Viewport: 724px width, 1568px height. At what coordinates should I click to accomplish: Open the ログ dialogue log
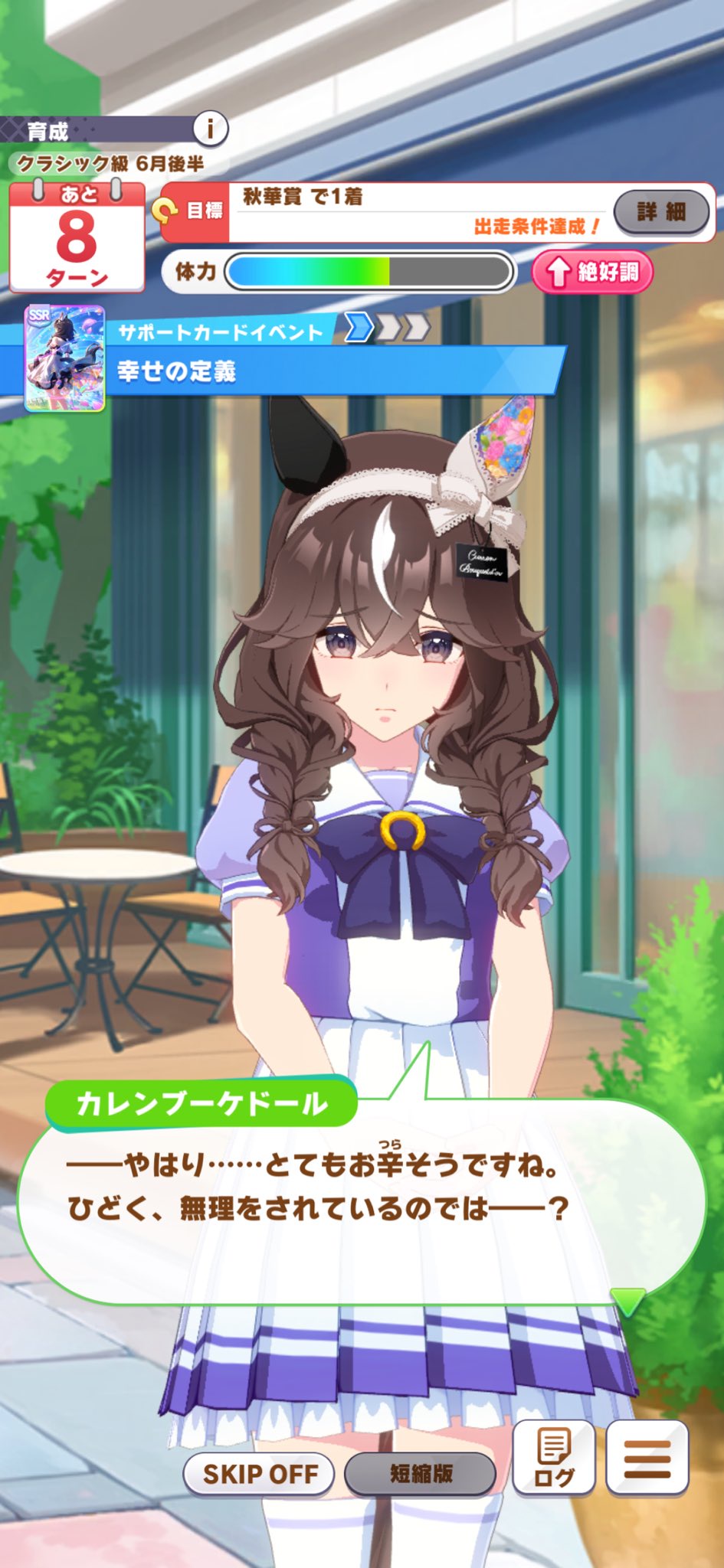(x=554, y=1458)
